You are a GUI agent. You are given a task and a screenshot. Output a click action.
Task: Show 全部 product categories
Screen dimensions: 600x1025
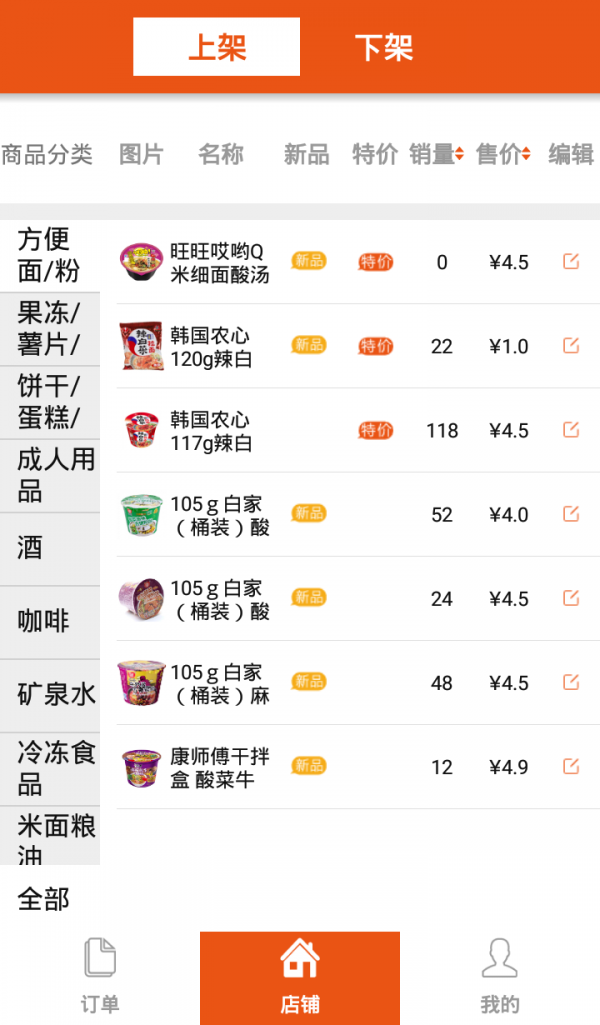[44, 899]
